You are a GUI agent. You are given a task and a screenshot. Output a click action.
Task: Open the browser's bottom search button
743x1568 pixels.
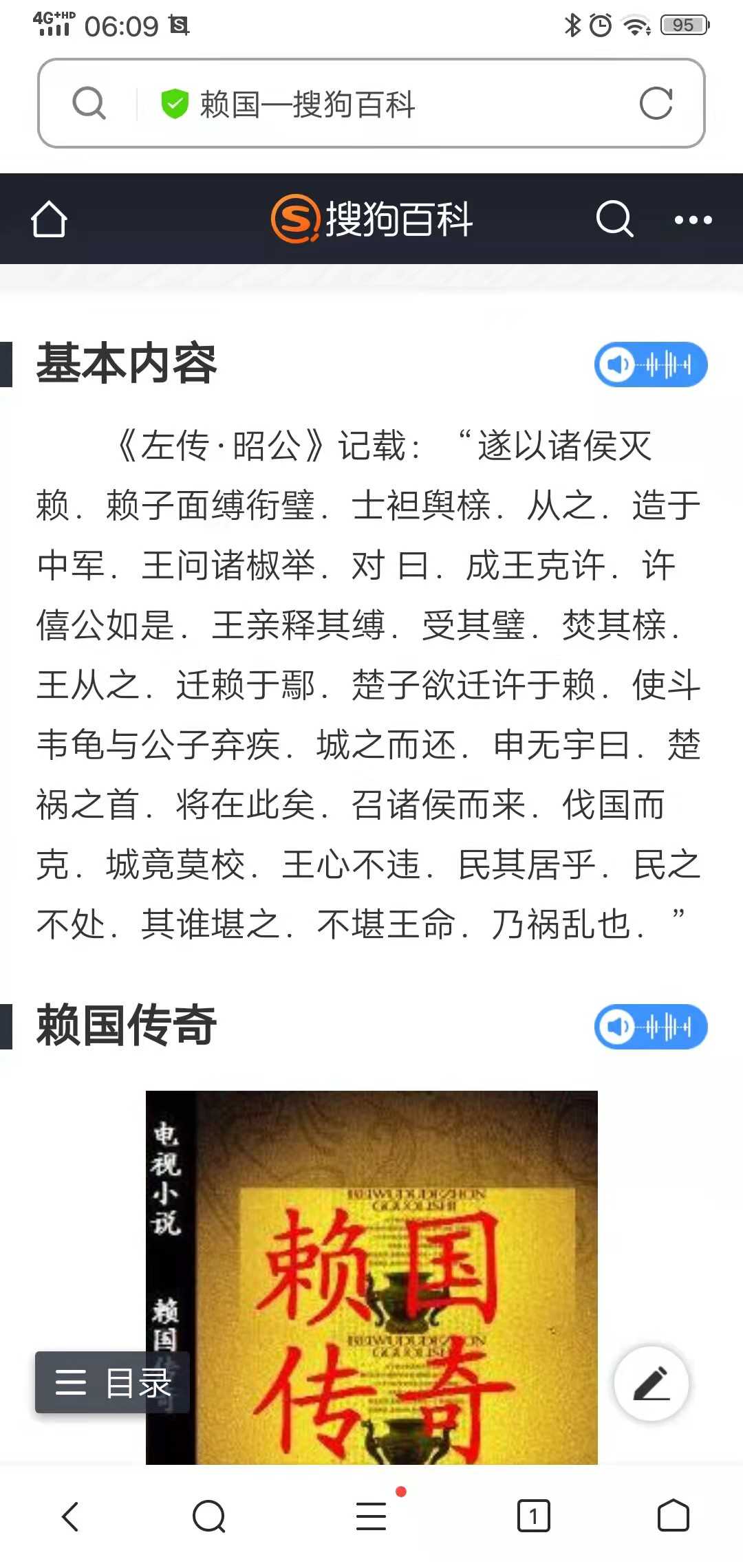(x=209, y=1516)
